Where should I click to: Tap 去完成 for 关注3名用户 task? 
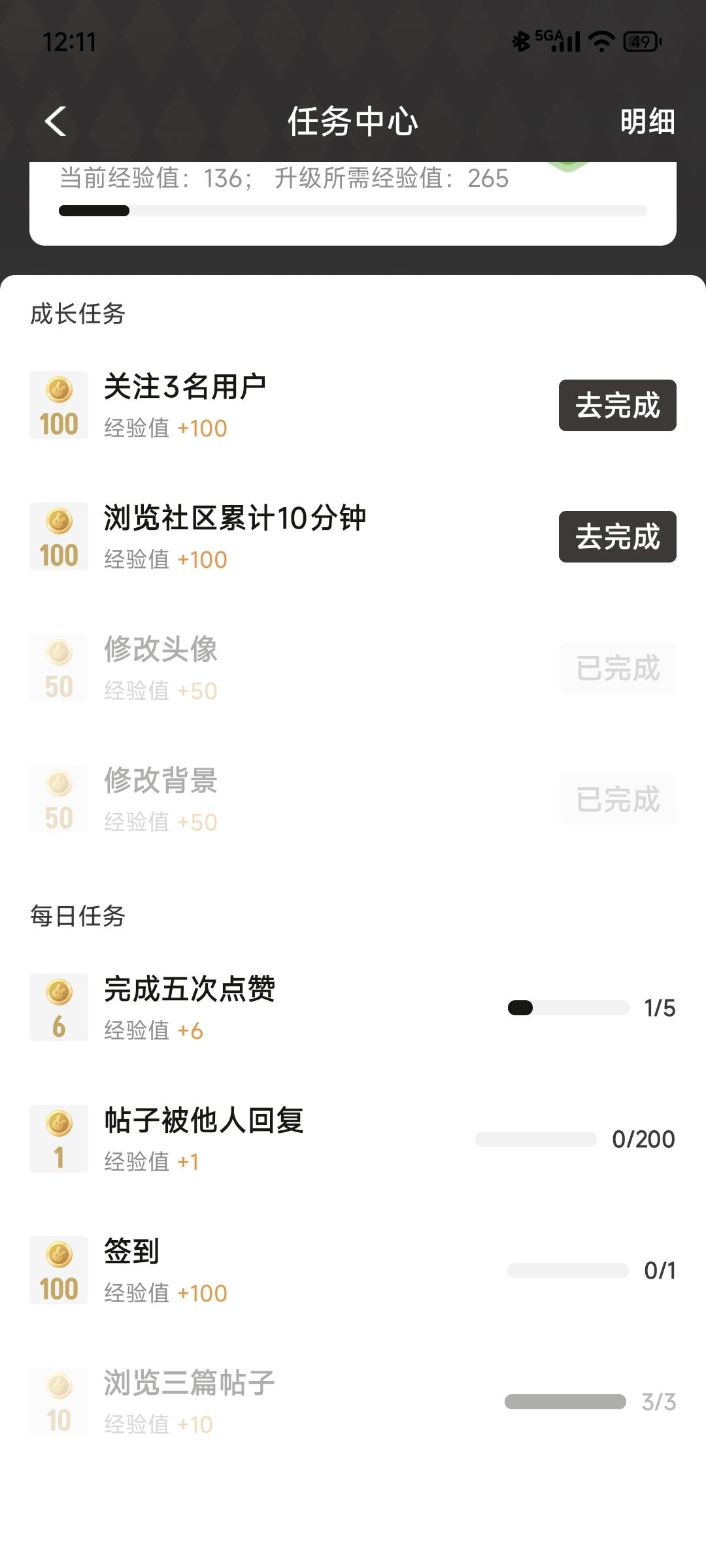coord(617,405)
